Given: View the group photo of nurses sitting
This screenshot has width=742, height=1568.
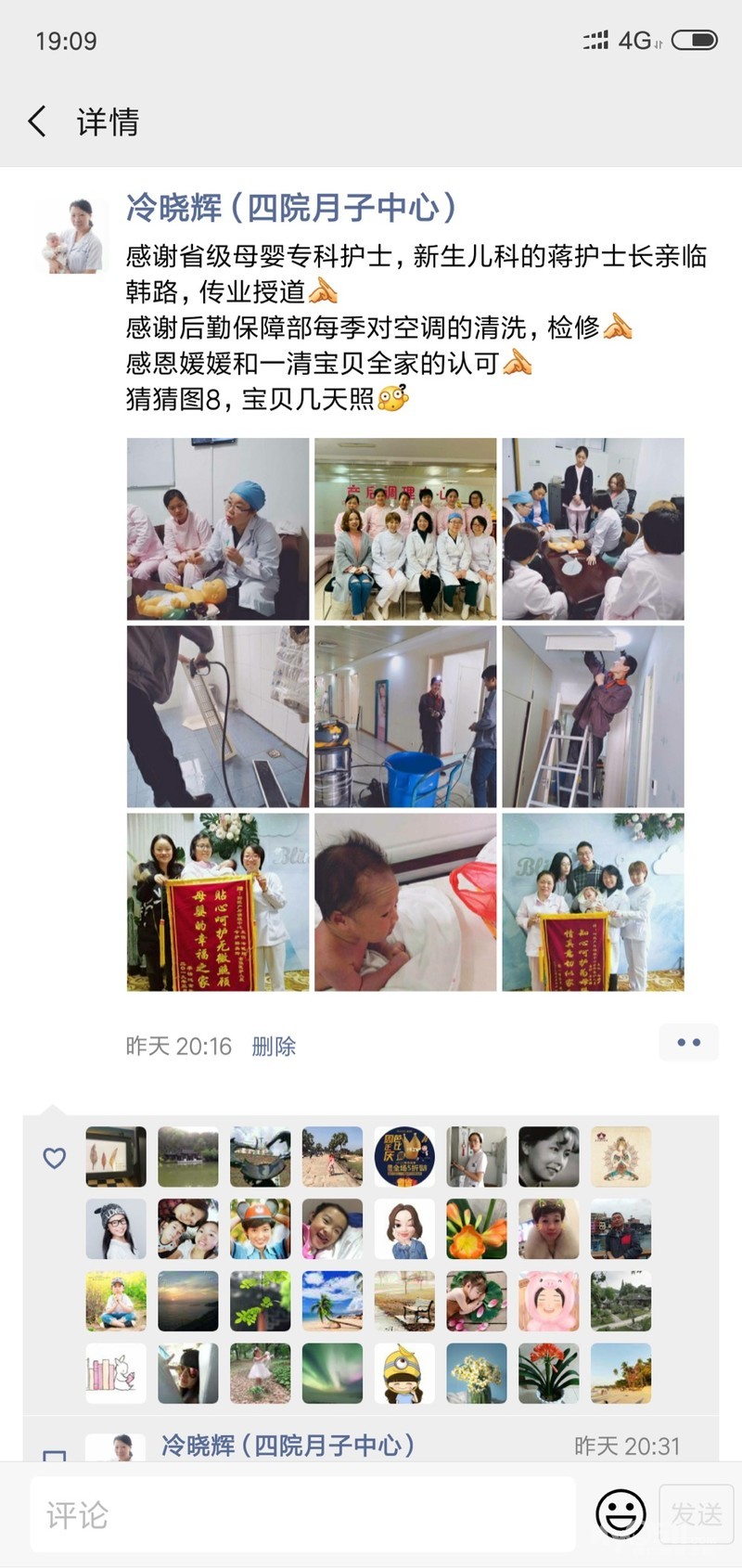Looking at the screenshot, I should (x=405, y=529).
